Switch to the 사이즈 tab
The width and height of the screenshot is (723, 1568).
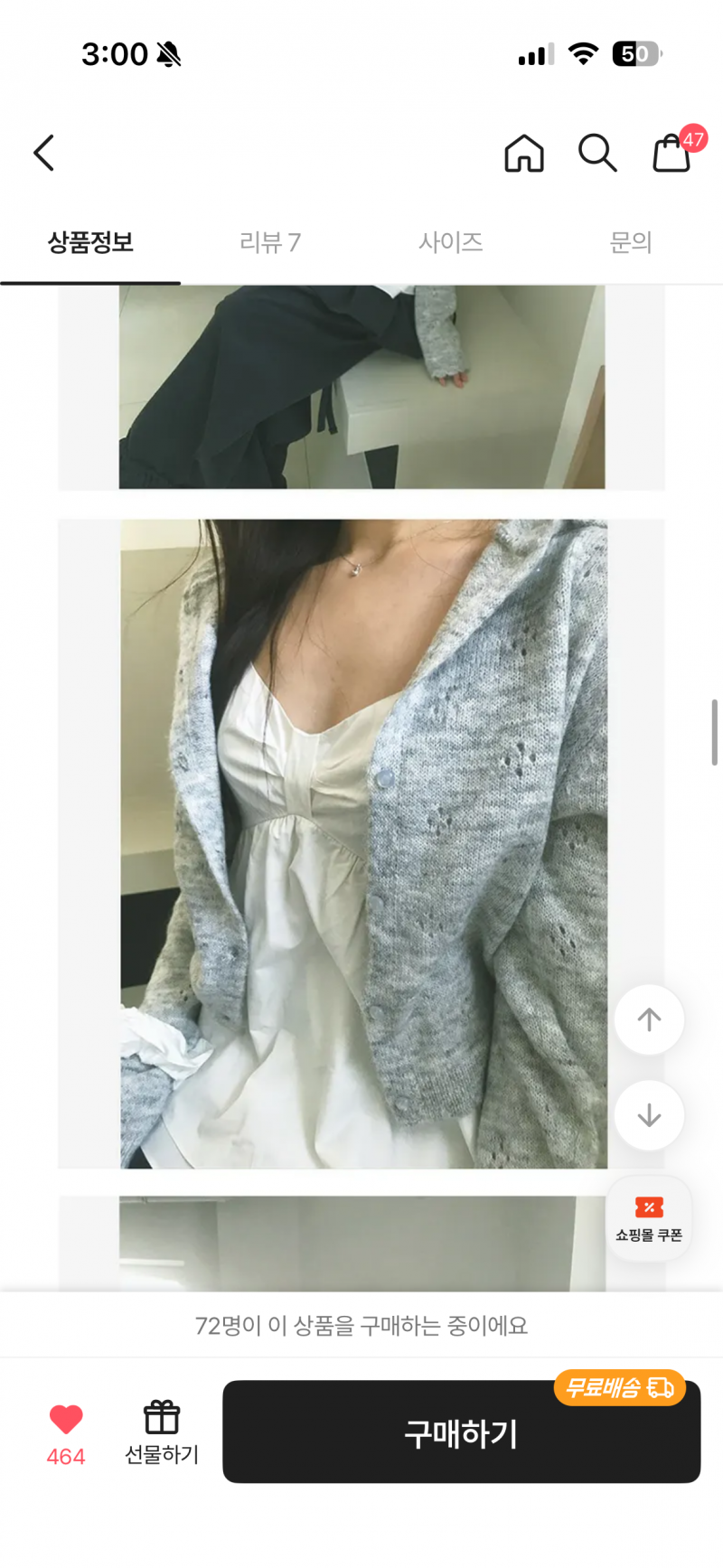point(451,242)
